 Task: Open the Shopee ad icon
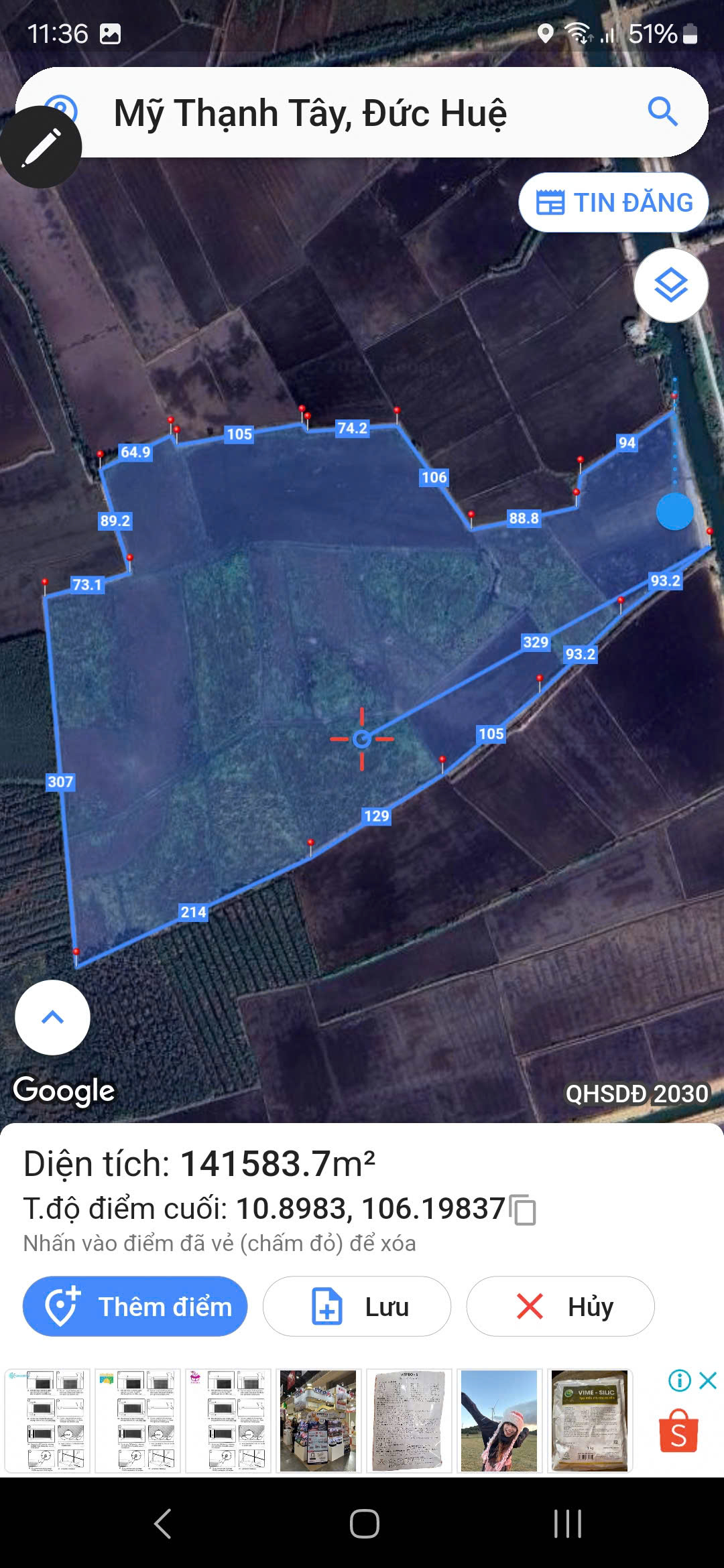(x=678, y=1430)
